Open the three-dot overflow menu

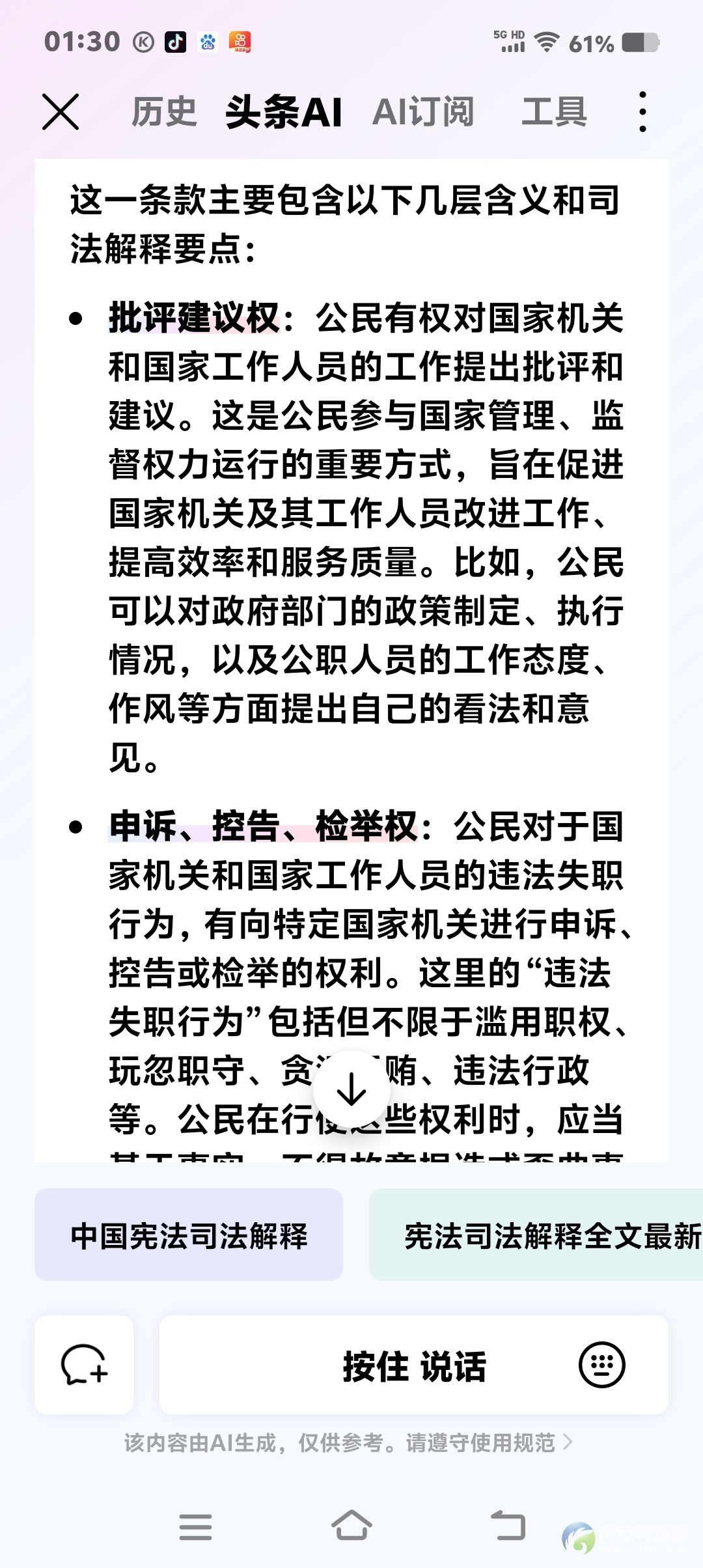point(642,111)
